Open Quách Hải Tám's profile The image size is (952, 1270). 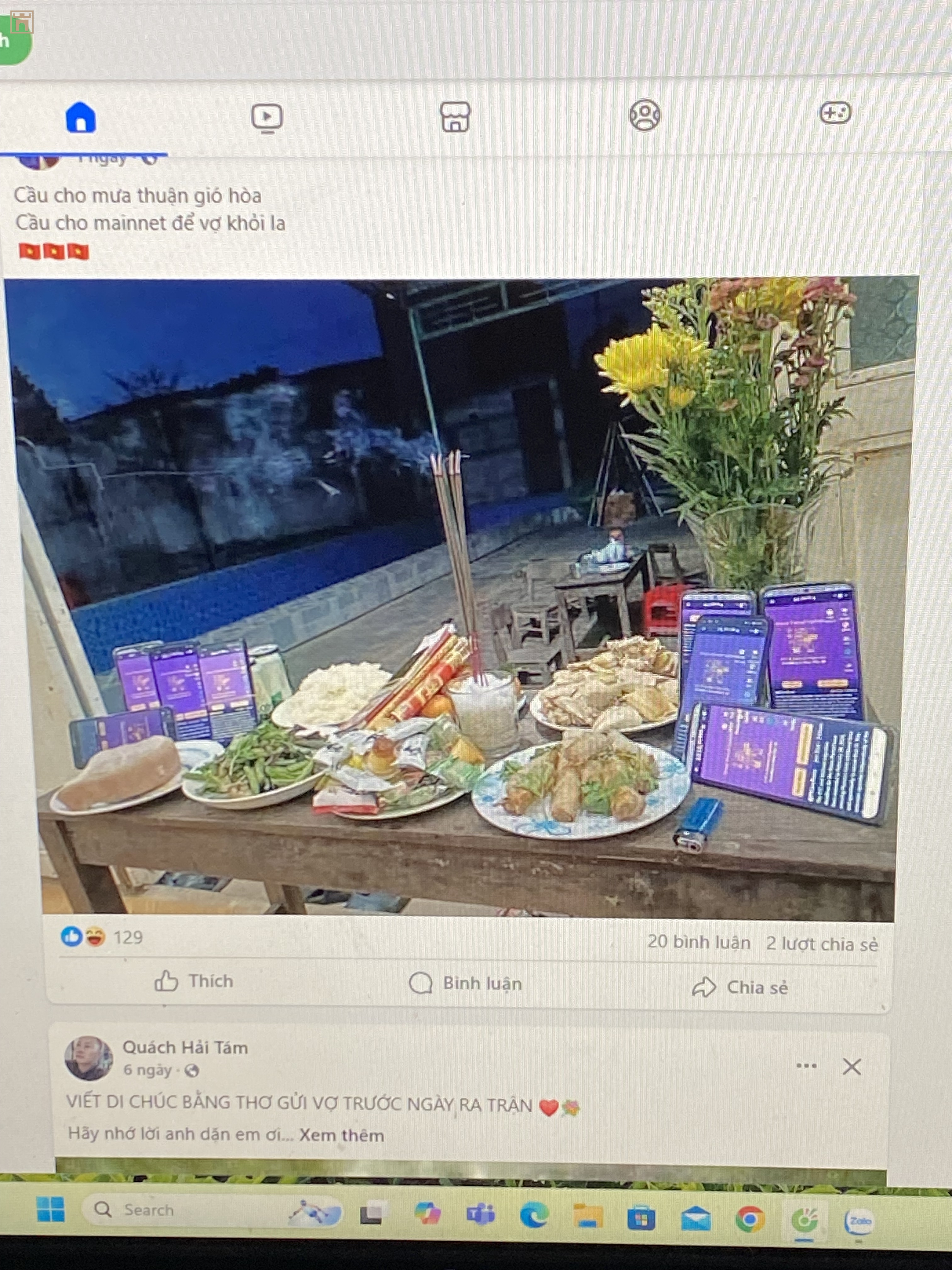(x=185, y=1047)
